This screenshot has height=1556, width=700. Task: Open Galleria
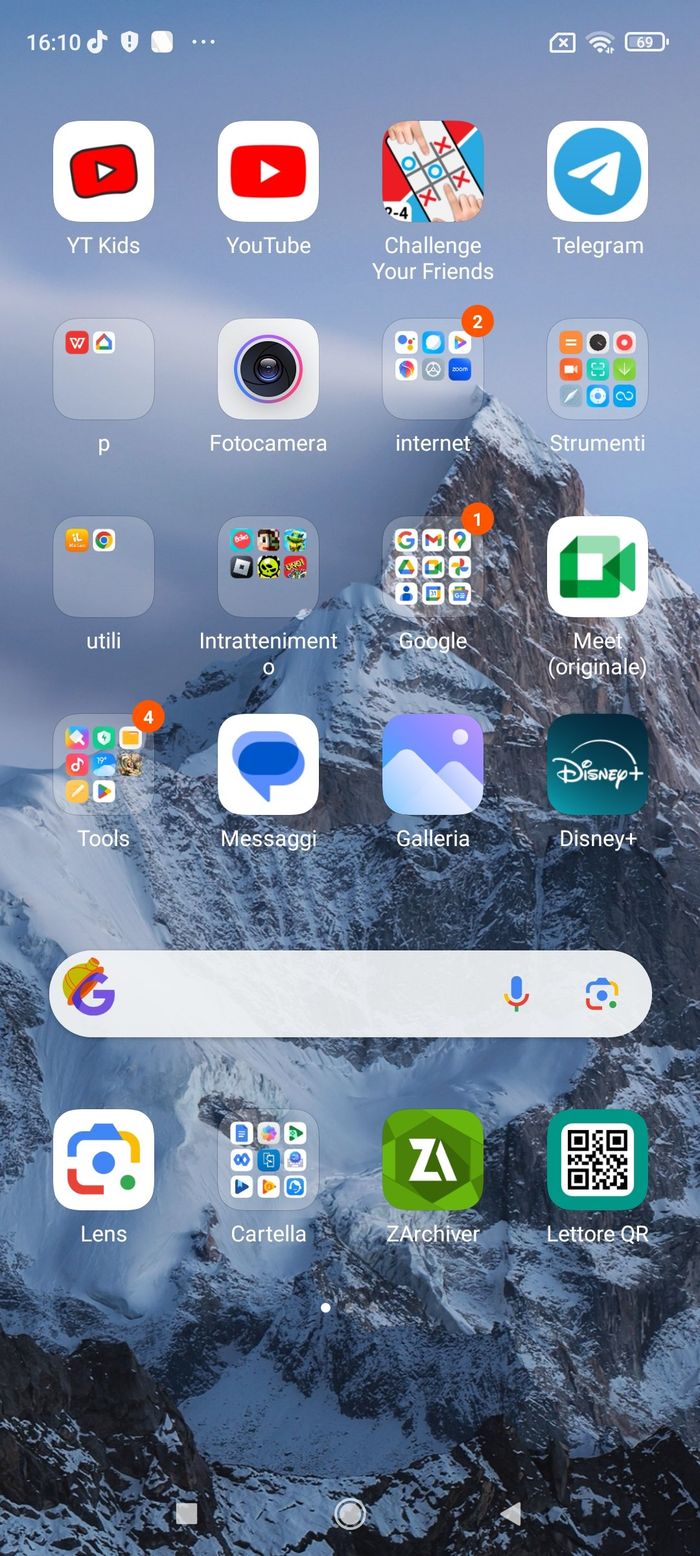[x=433, y=764]
